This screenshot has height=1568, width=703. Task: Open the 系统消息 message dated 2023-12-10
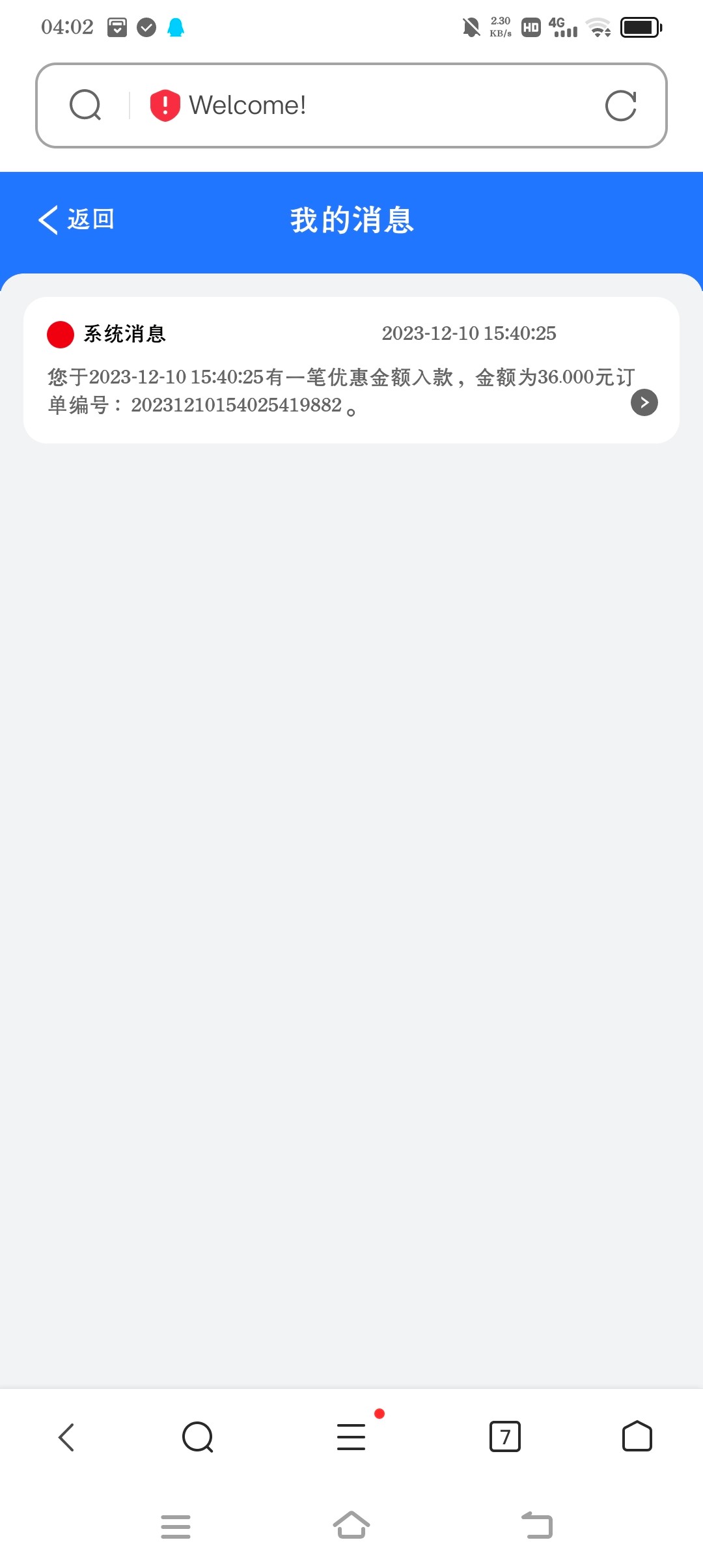[x=351, y=370]
